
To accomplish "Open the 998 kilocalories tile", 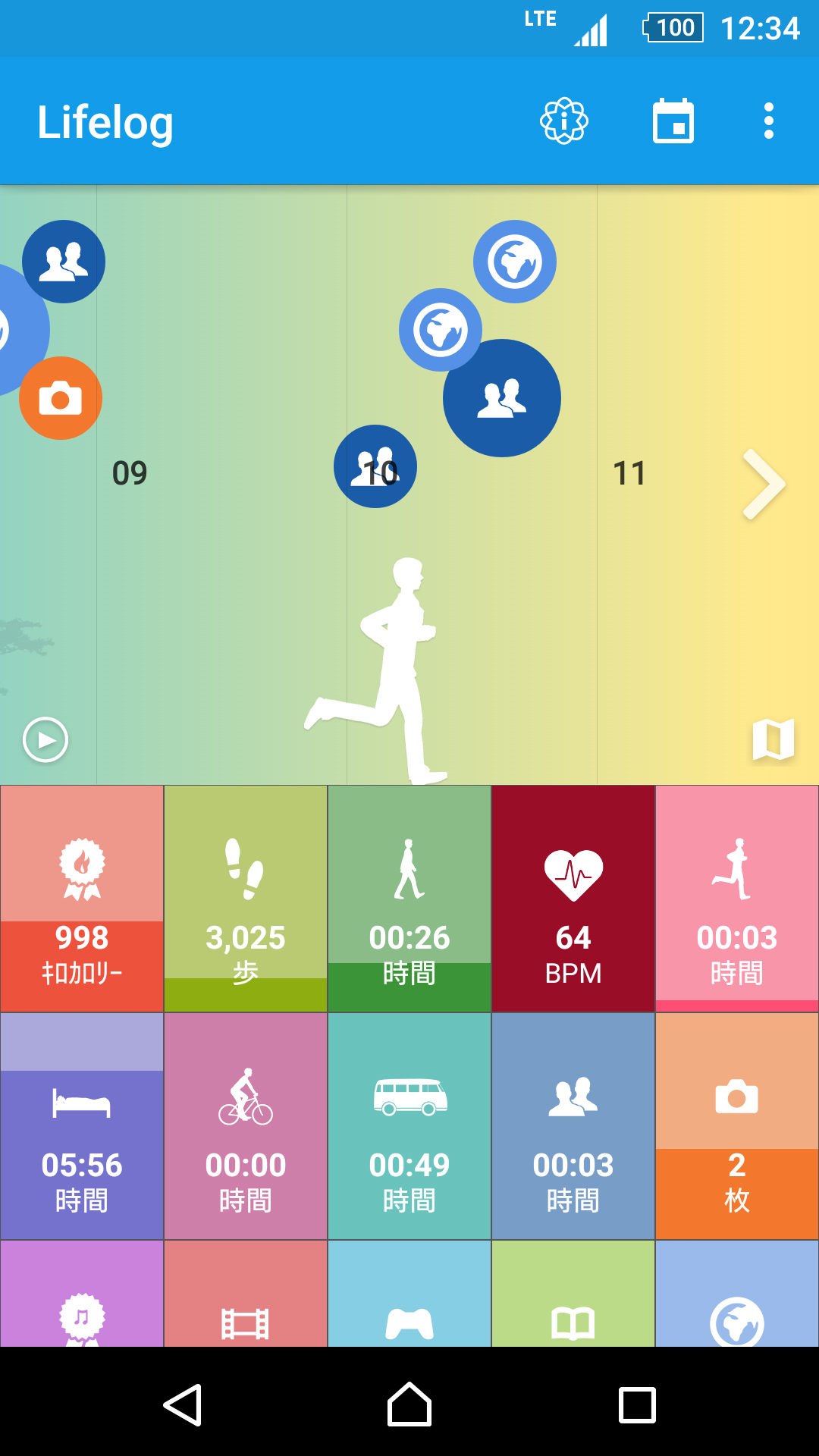I will click(x=82, y=899).
